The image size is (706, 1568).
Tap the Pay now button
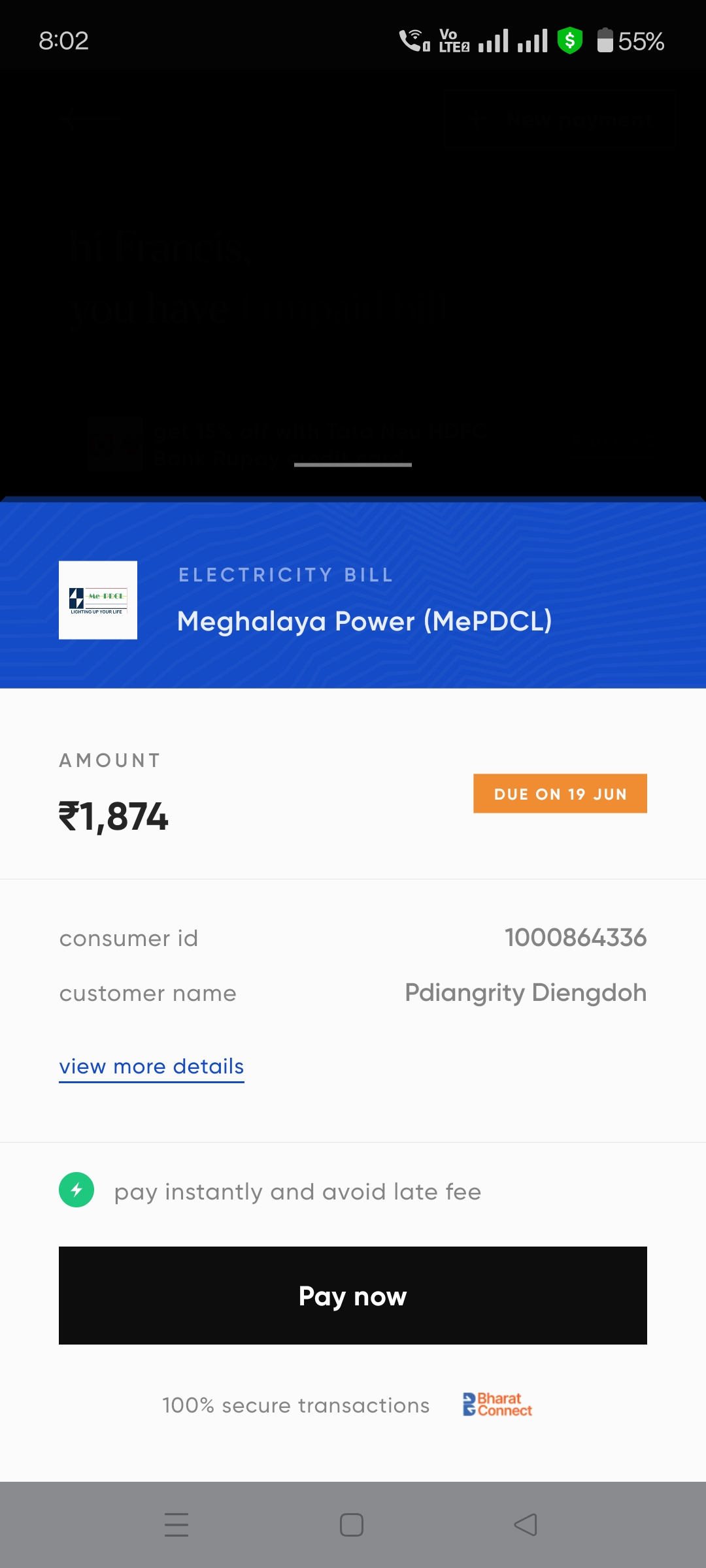coord(353,1295)
